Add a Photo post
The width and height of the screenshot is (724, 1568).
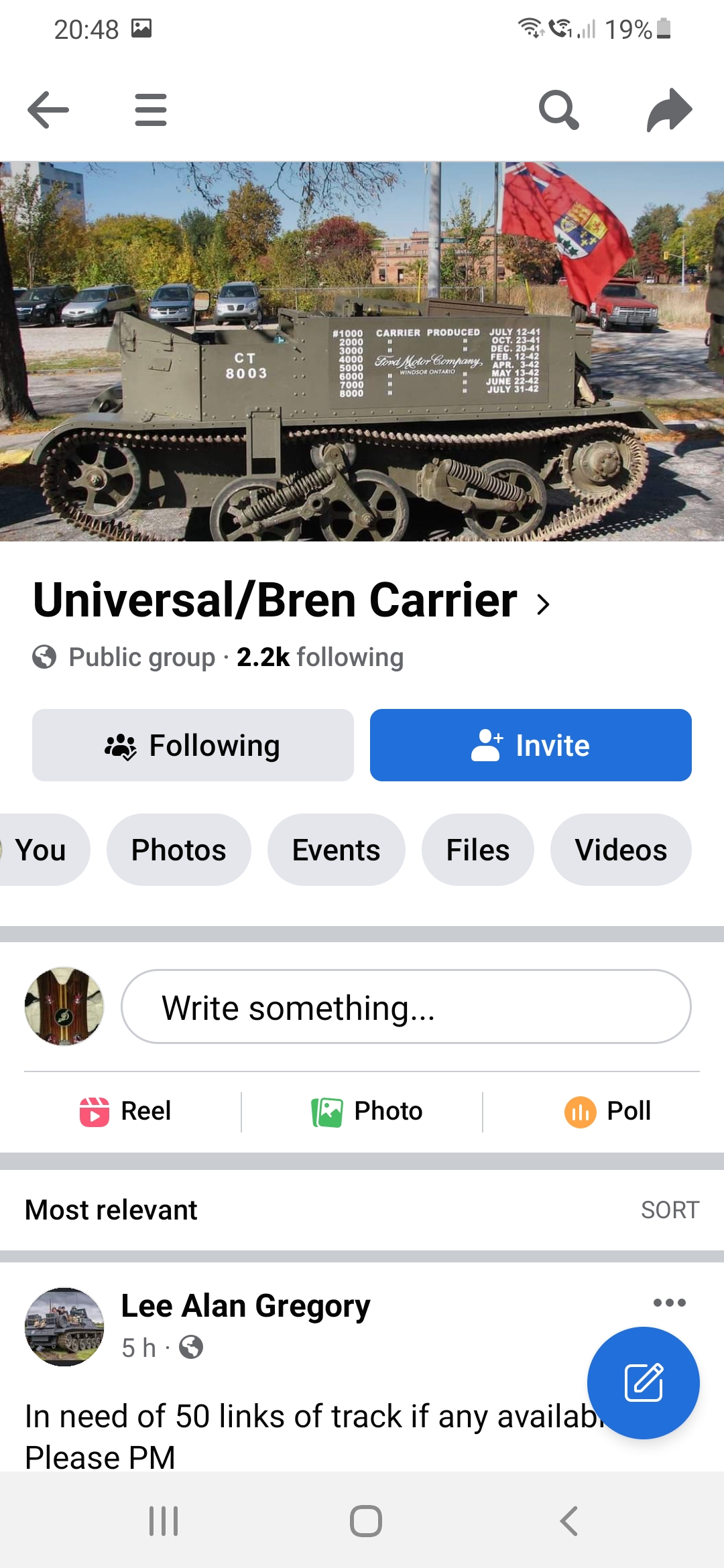coord(367,1111)
